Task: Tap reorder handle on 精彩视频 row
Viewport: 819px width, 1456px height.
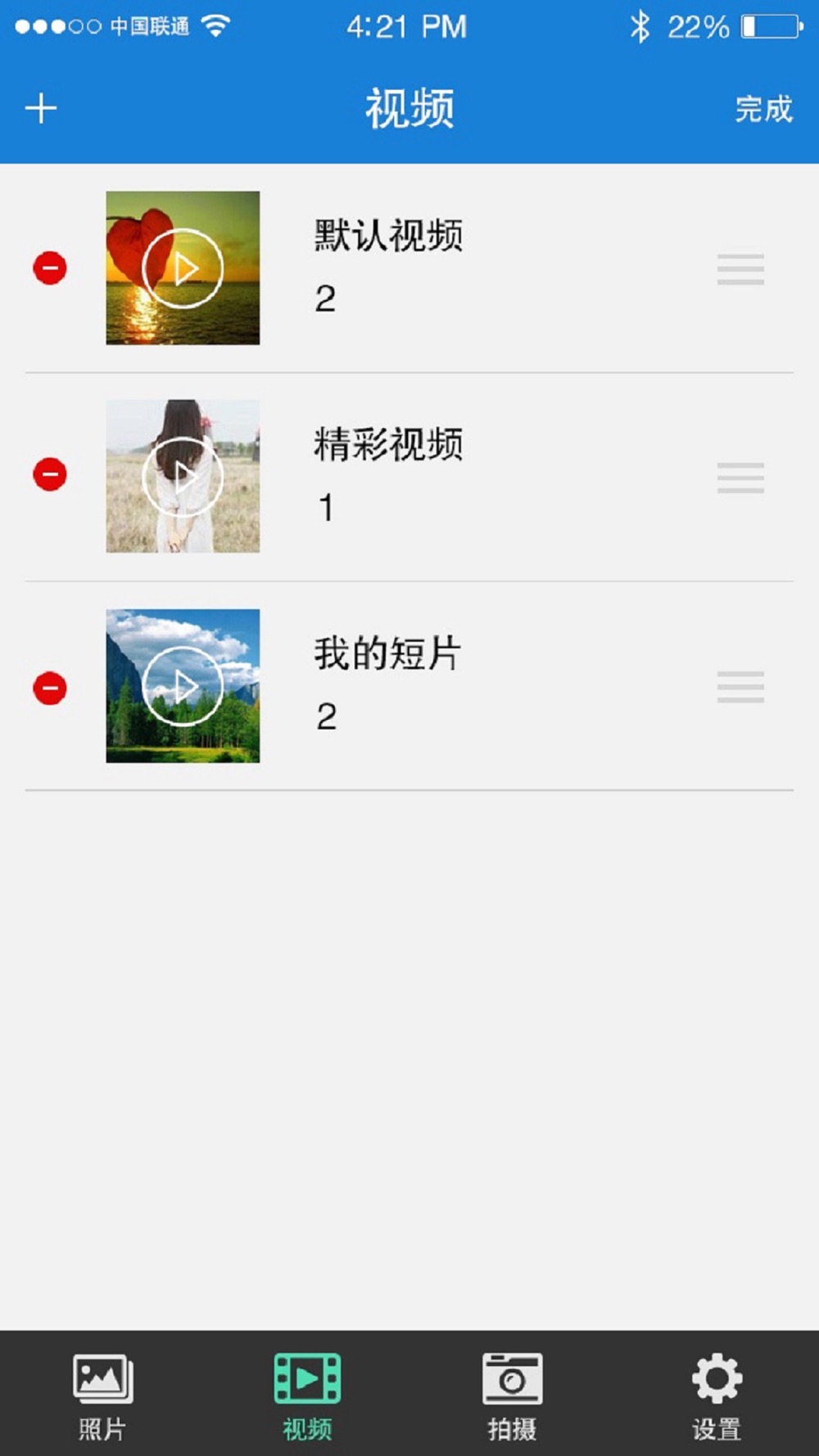Action: [740, 477]
